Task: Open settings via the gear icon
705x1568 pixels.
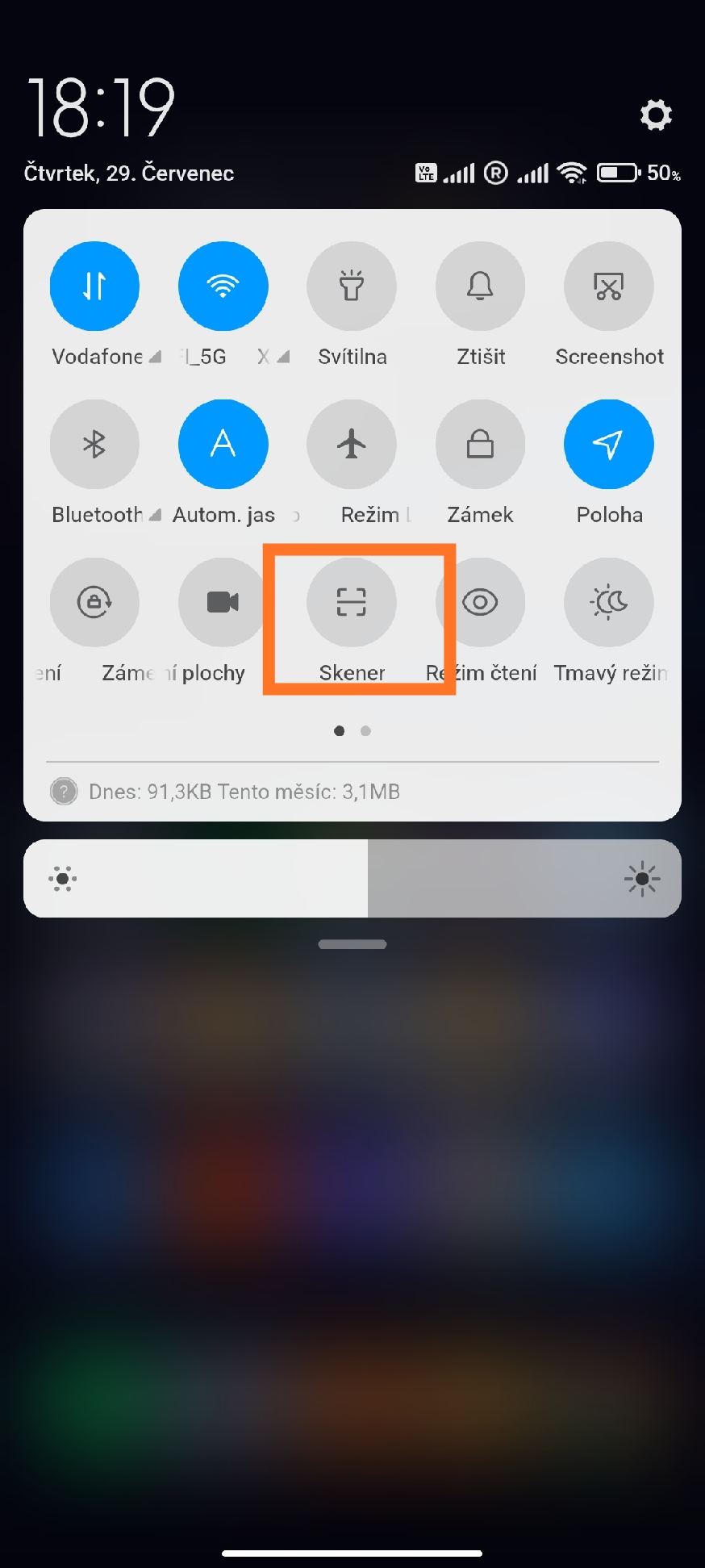Action: pos(656,115)
